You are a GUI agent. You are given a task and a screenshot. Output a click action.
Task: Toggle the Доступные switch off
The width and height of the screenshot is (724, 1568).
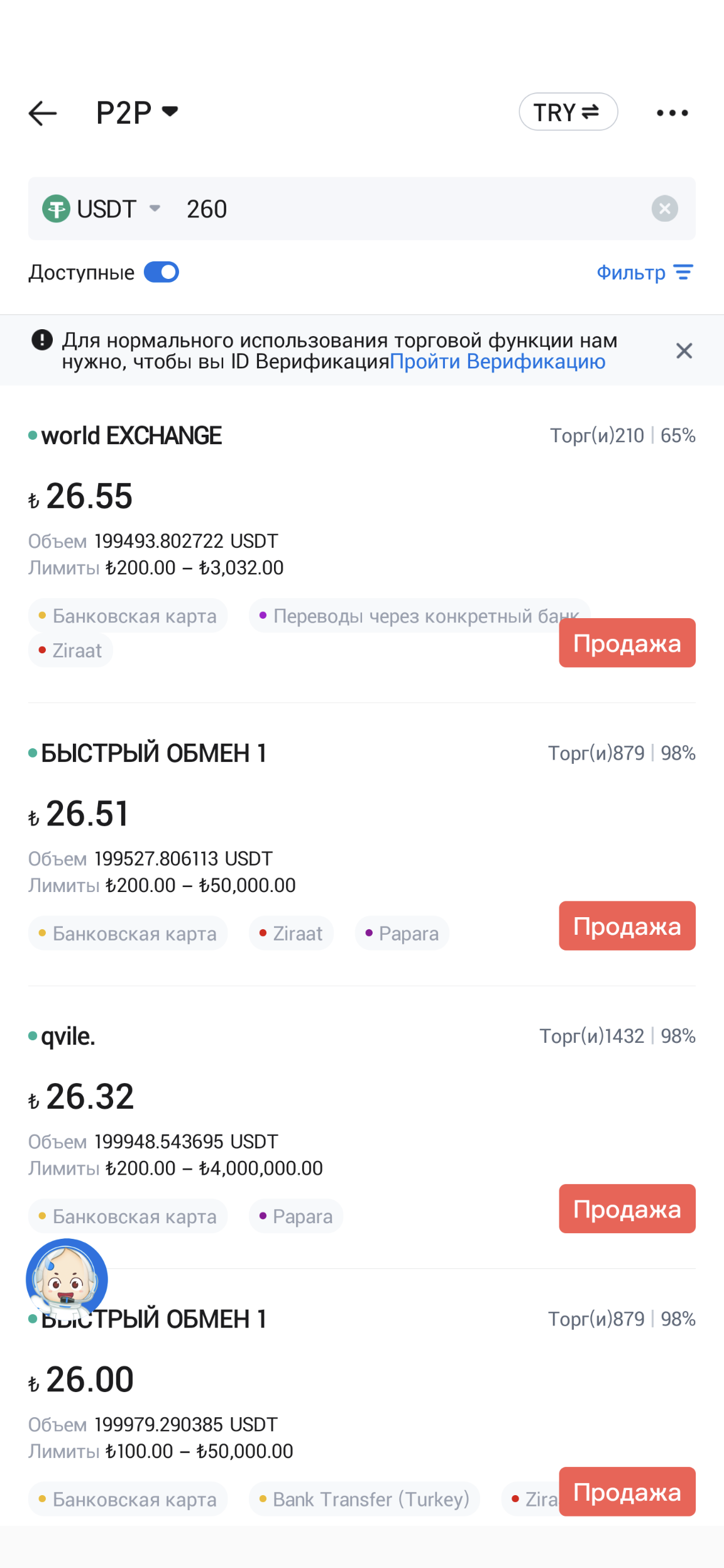point(162,273)
